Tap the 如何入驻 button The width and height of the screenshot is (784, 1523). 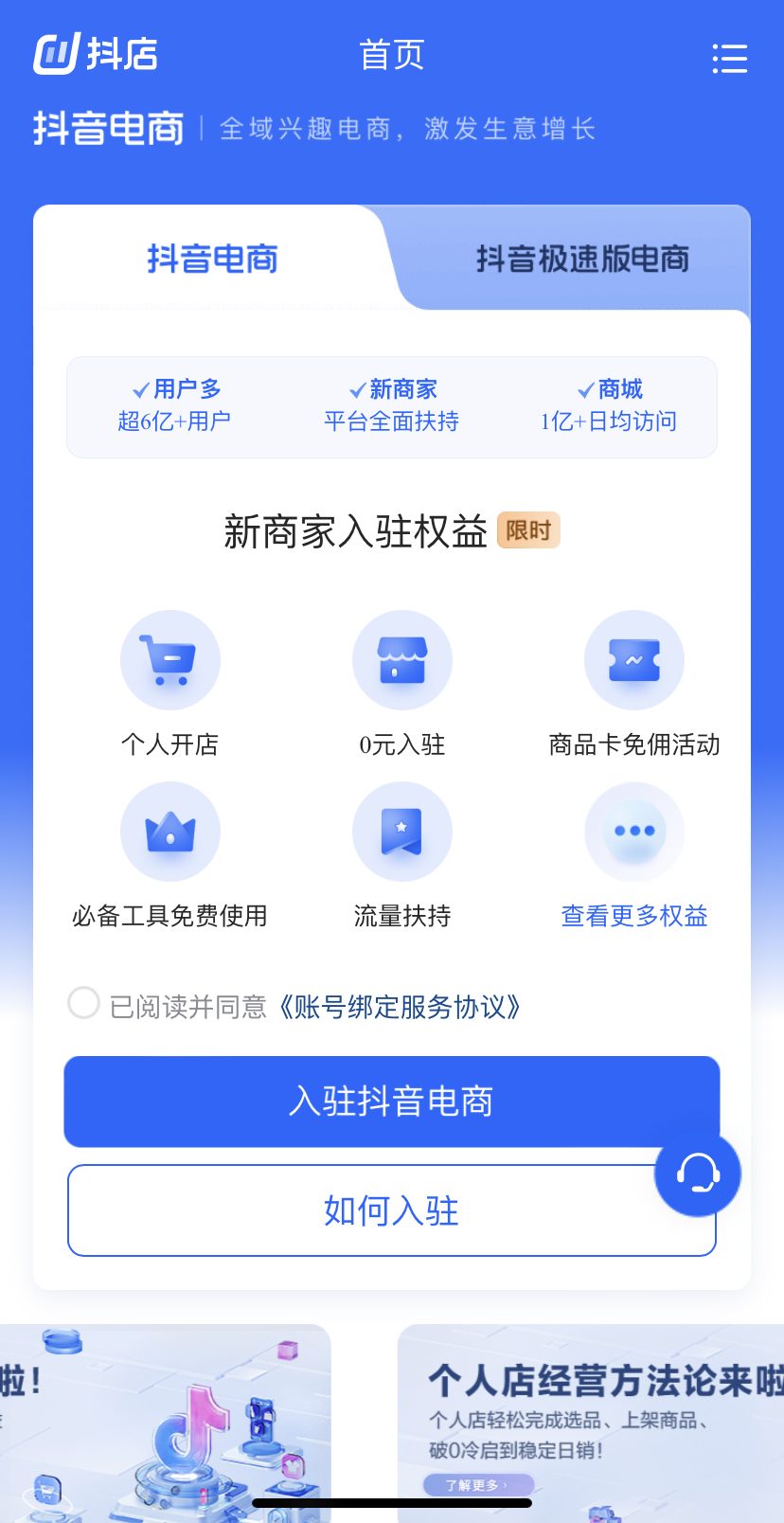point(392,1210)
